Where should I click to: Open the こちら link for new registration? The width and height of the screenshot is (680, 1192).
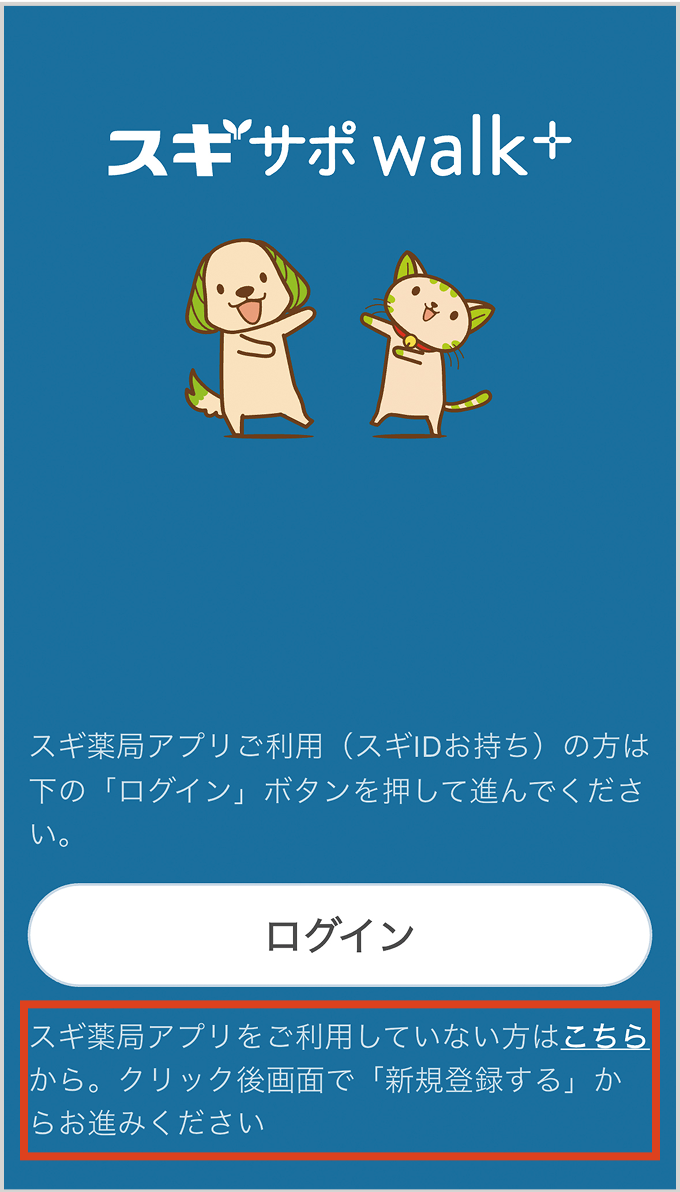click(x=606, y=1036)
